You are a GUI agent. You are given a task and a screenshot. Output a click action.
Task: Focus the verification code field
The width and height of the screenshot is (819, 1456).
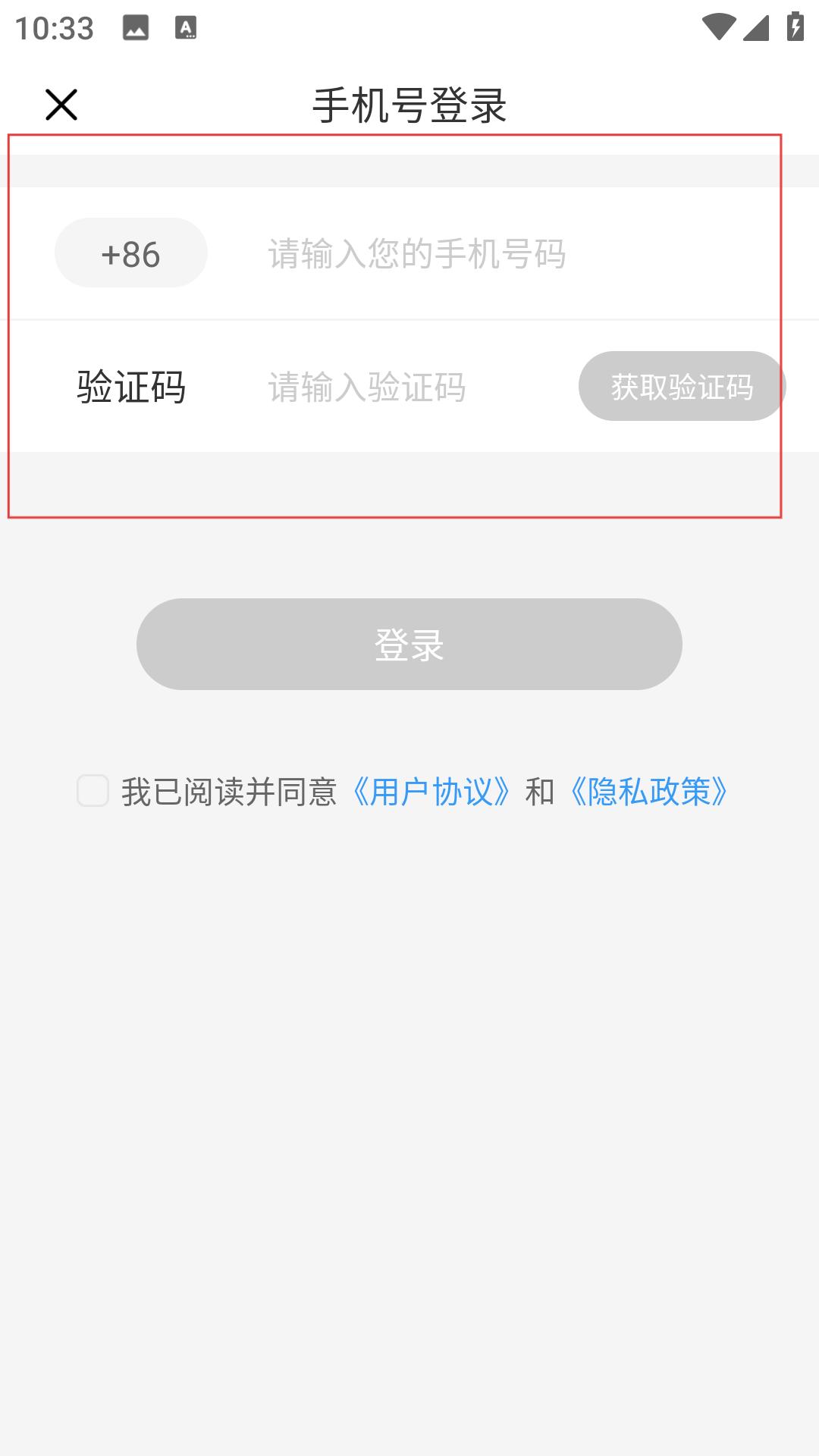pos(413,387)
